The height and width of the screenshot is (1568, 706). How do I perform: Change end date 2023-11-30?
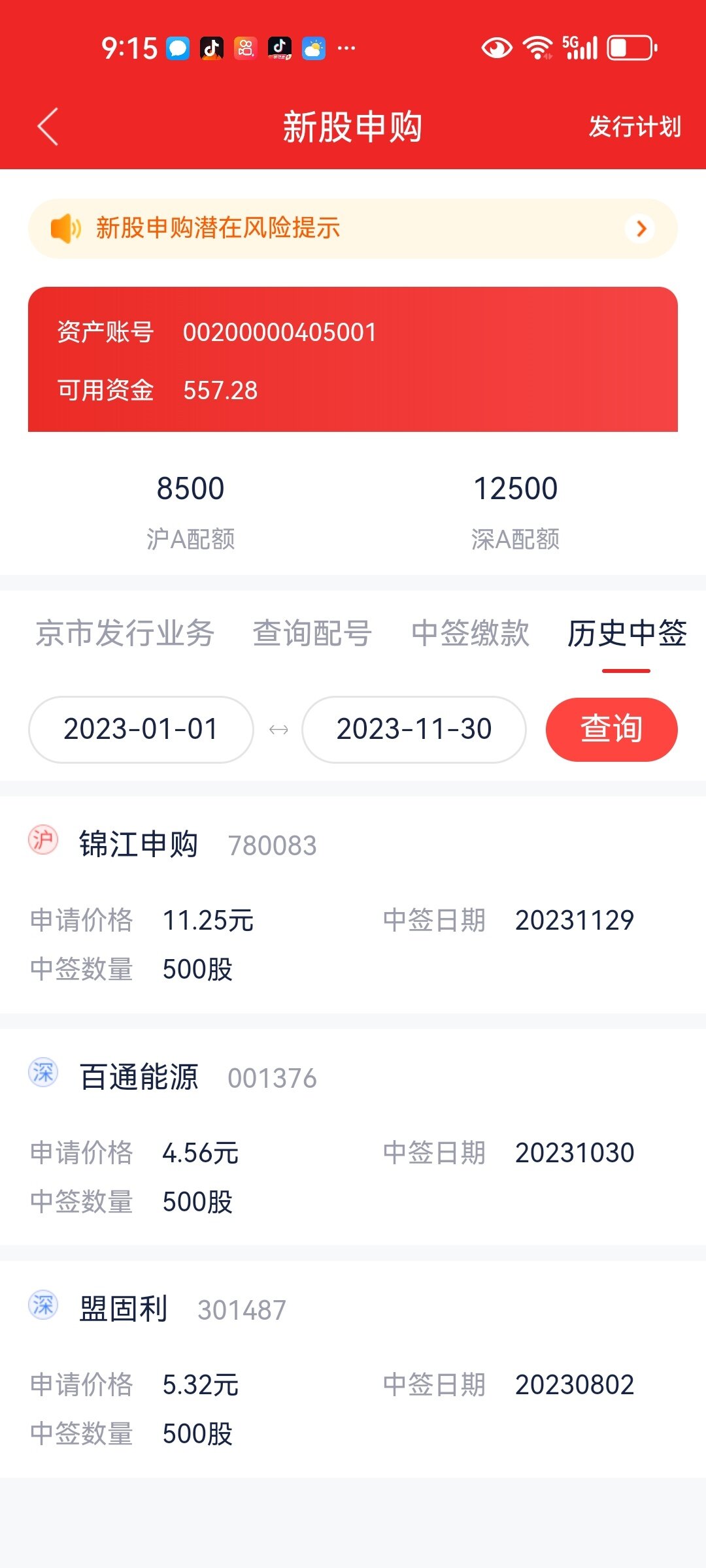coord(414,729)
